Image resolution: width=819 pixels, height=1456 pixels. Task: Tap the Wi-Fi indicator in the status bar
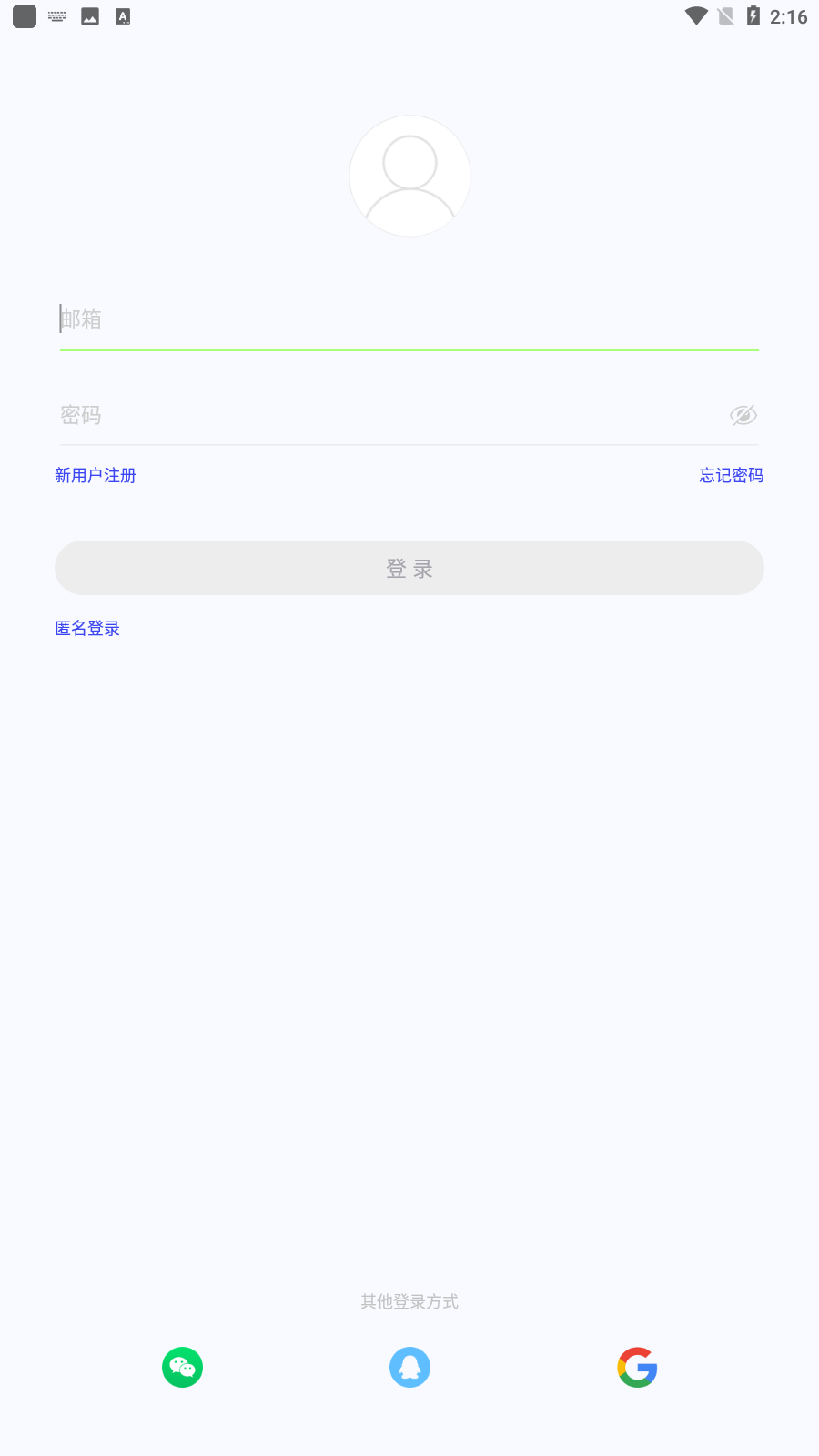[696, 15]
